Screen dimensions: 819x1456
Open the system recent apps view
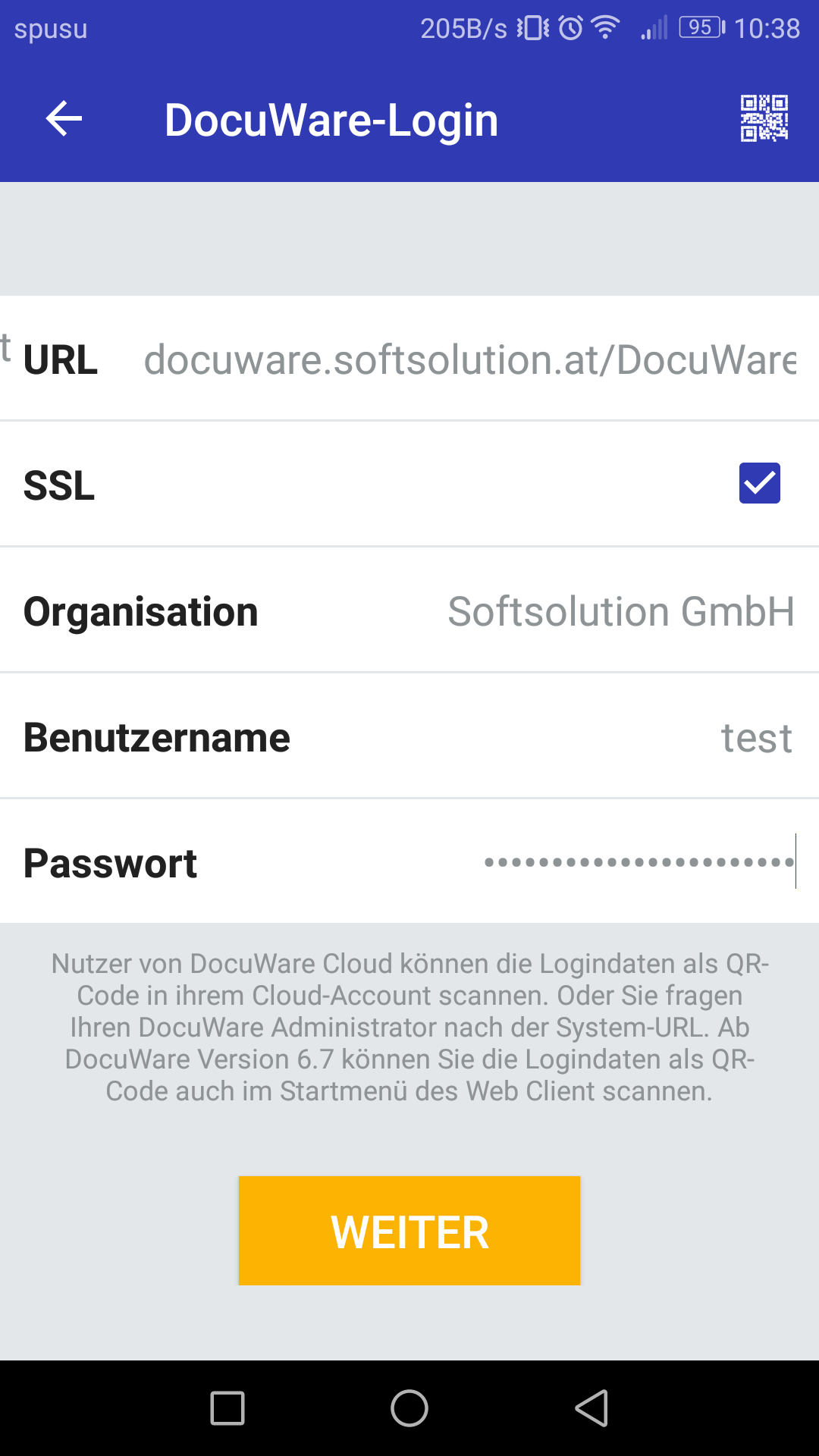click(x=227, y=1408)
